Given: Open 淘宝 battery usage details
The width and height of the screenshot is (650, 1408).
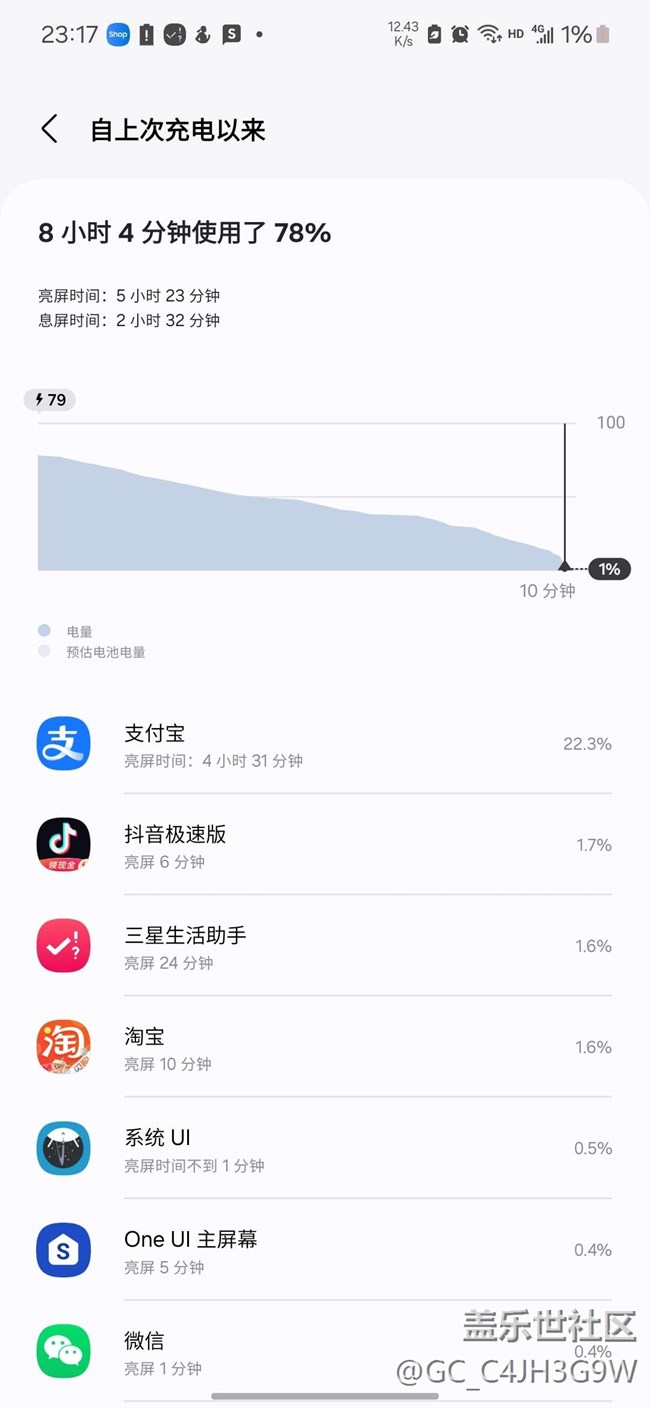Looking at the screenshot, I should tap(325, 1047).
